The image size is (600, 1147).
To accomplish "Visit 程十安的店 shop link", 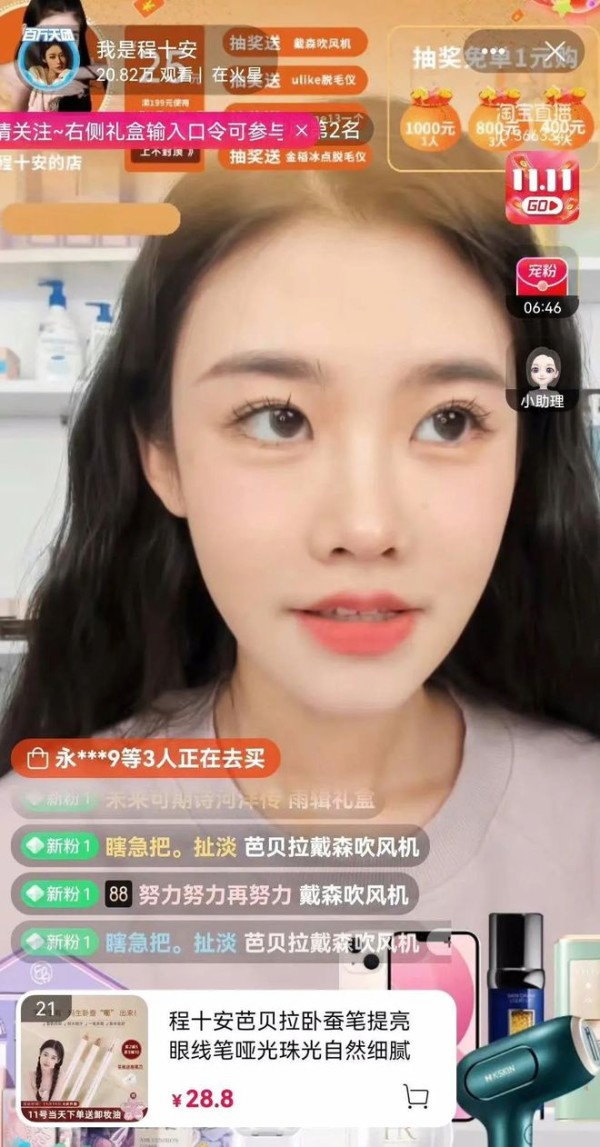I will tap(41, 162).
